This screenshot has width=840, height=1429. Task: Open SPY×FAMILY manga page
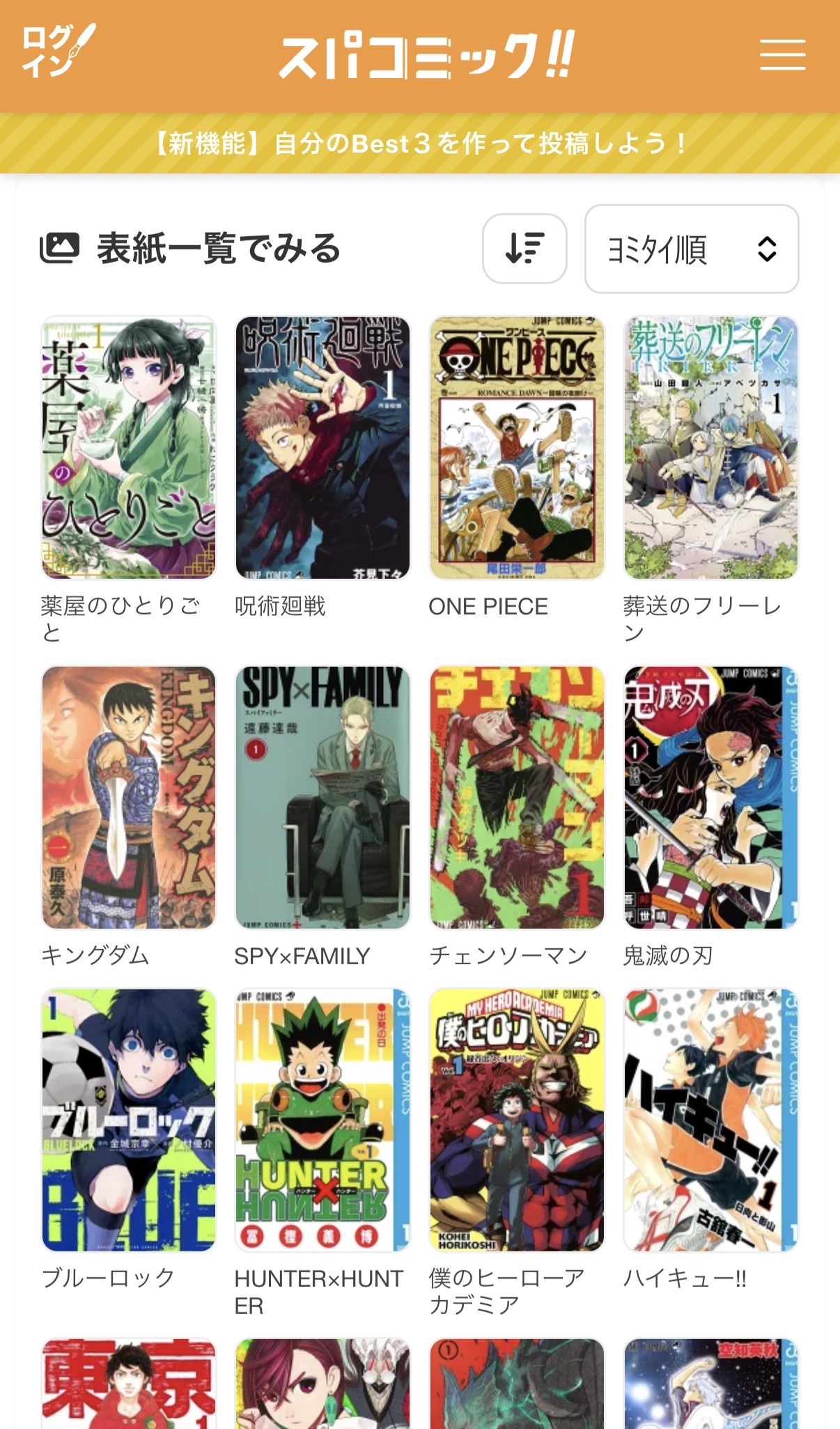coord(322,797)
